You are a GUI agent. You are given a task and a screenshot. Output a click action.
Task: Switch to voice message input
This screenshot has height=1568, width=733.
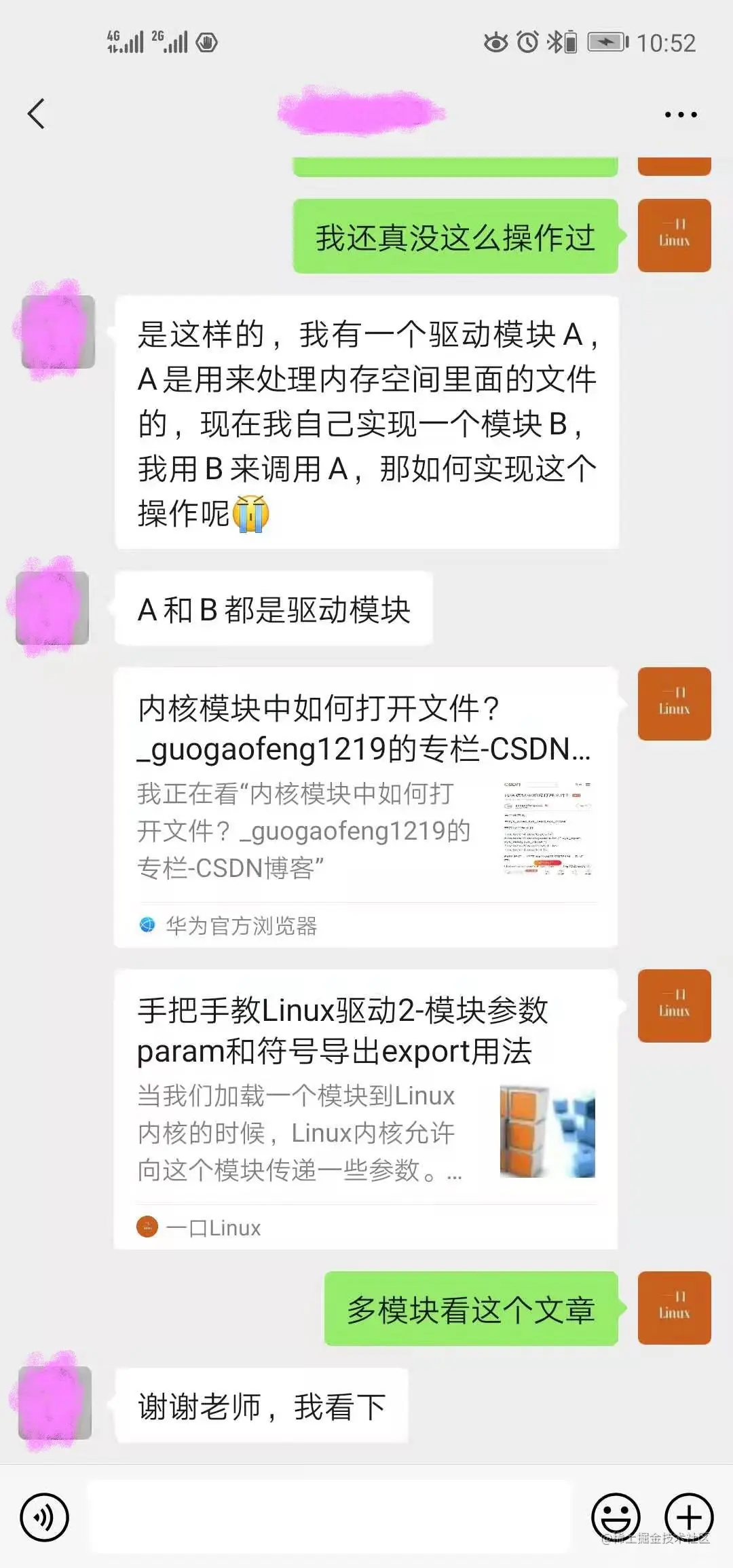44,1516
